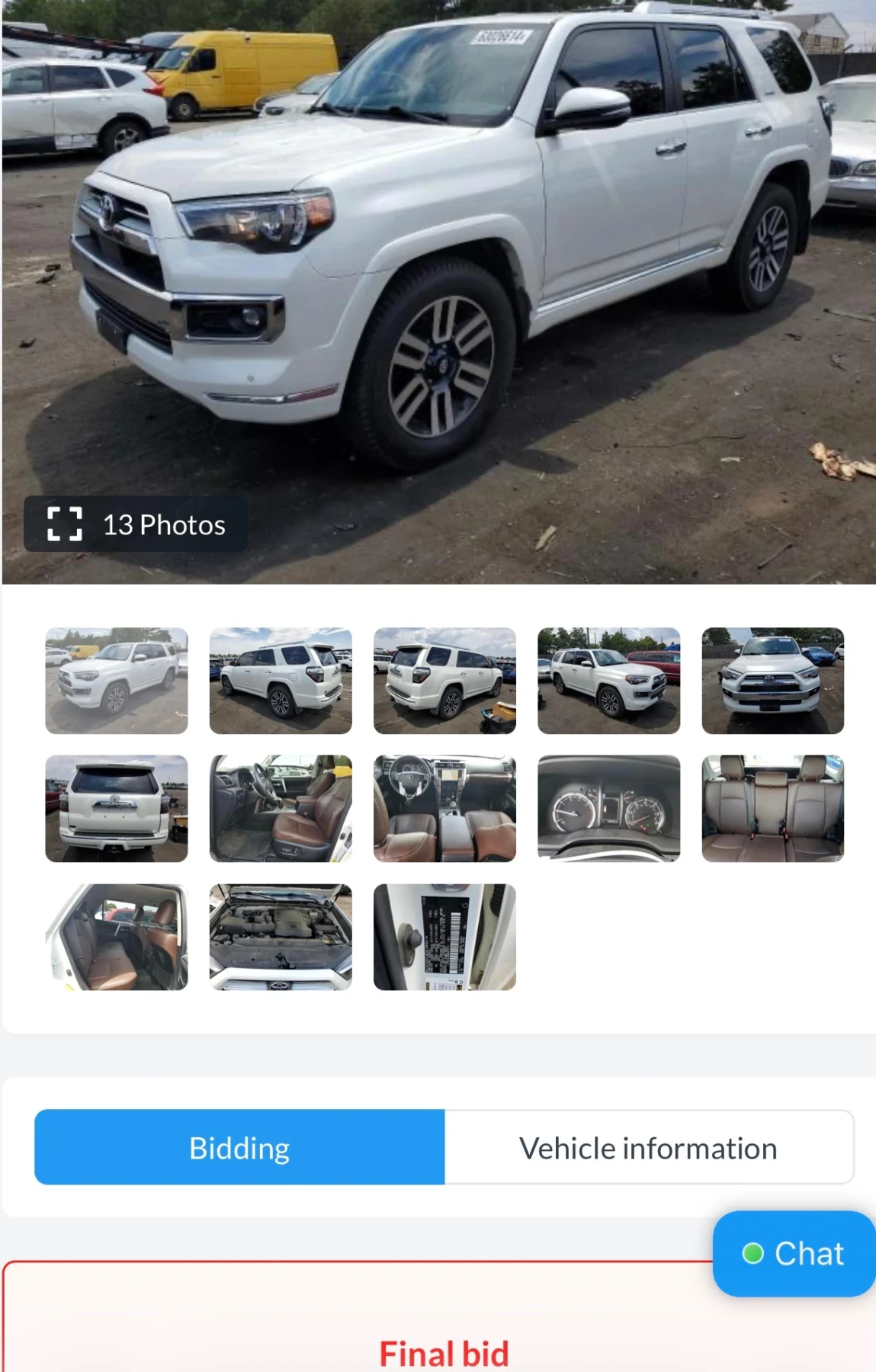
Task: Click the Final bid heading
Action: (x=444, y=1354)
